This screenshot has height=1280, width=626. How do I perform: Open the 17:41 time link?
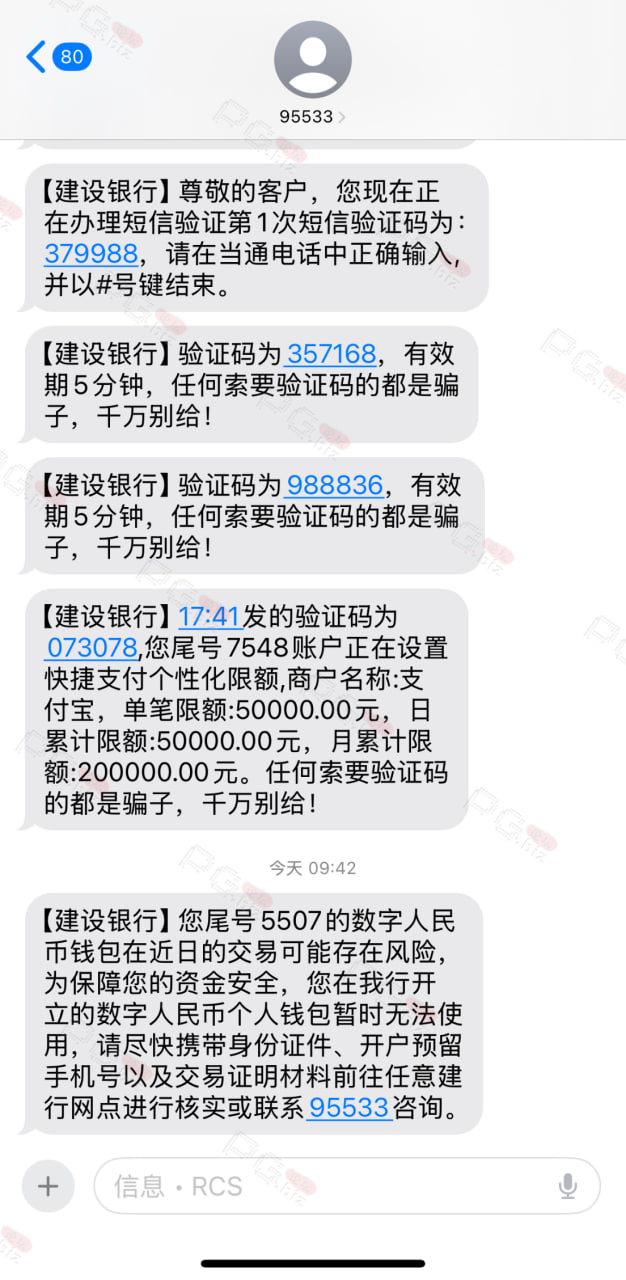[x=210, y=616]
